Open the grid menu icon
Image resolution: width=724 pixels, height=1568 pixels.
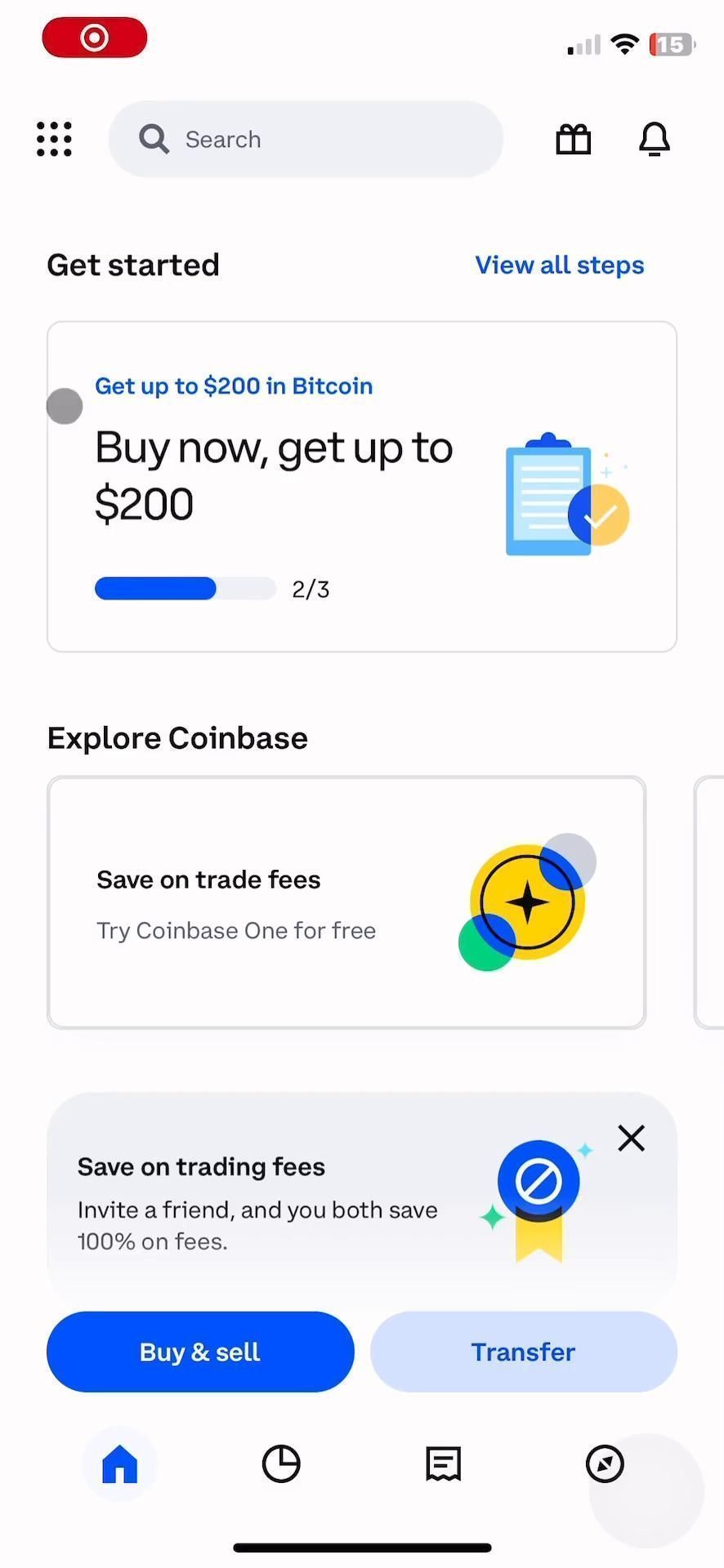coord(55,139)
